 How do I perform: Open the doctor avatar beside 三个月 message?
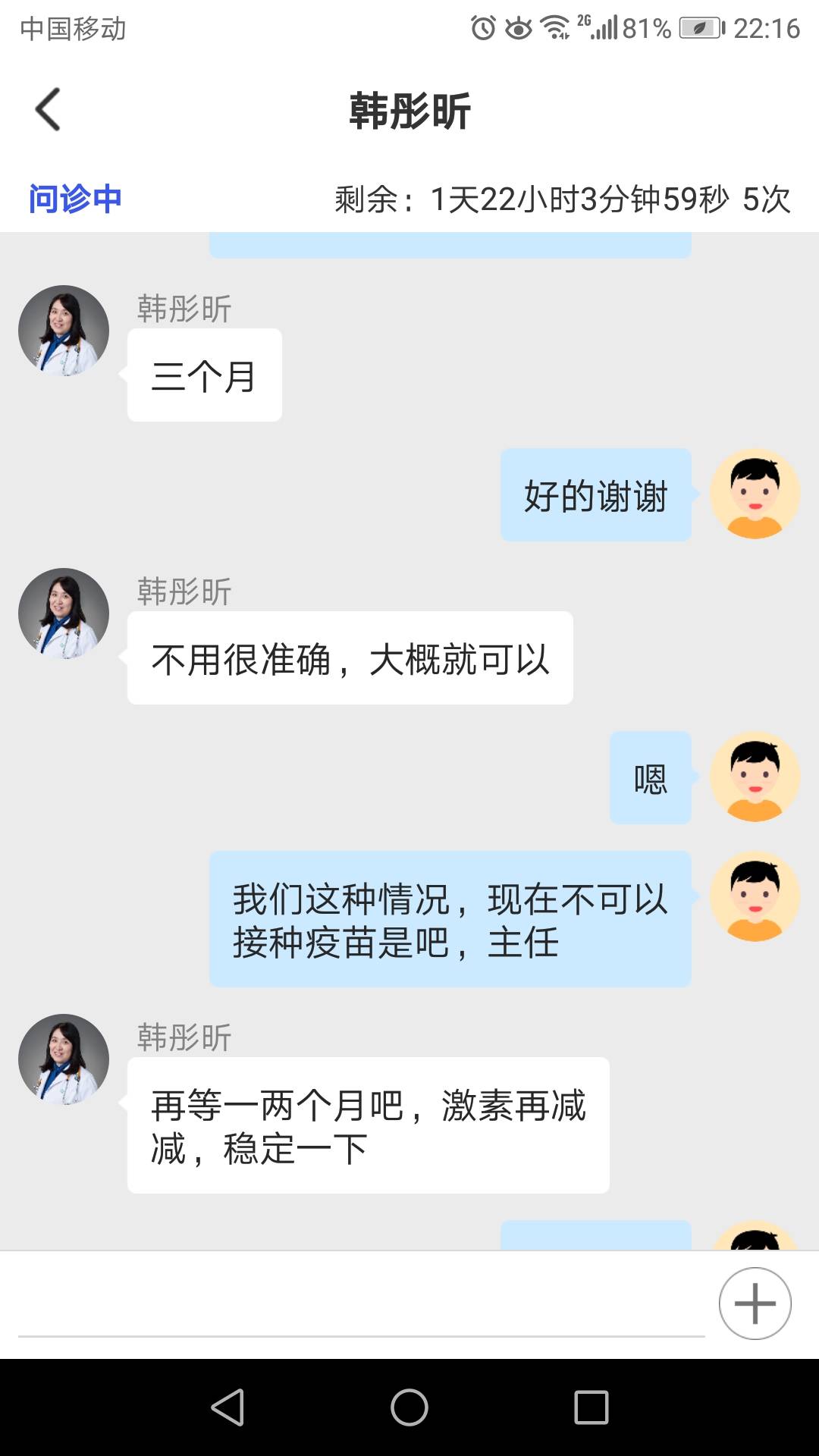click(x=63, y=330)
